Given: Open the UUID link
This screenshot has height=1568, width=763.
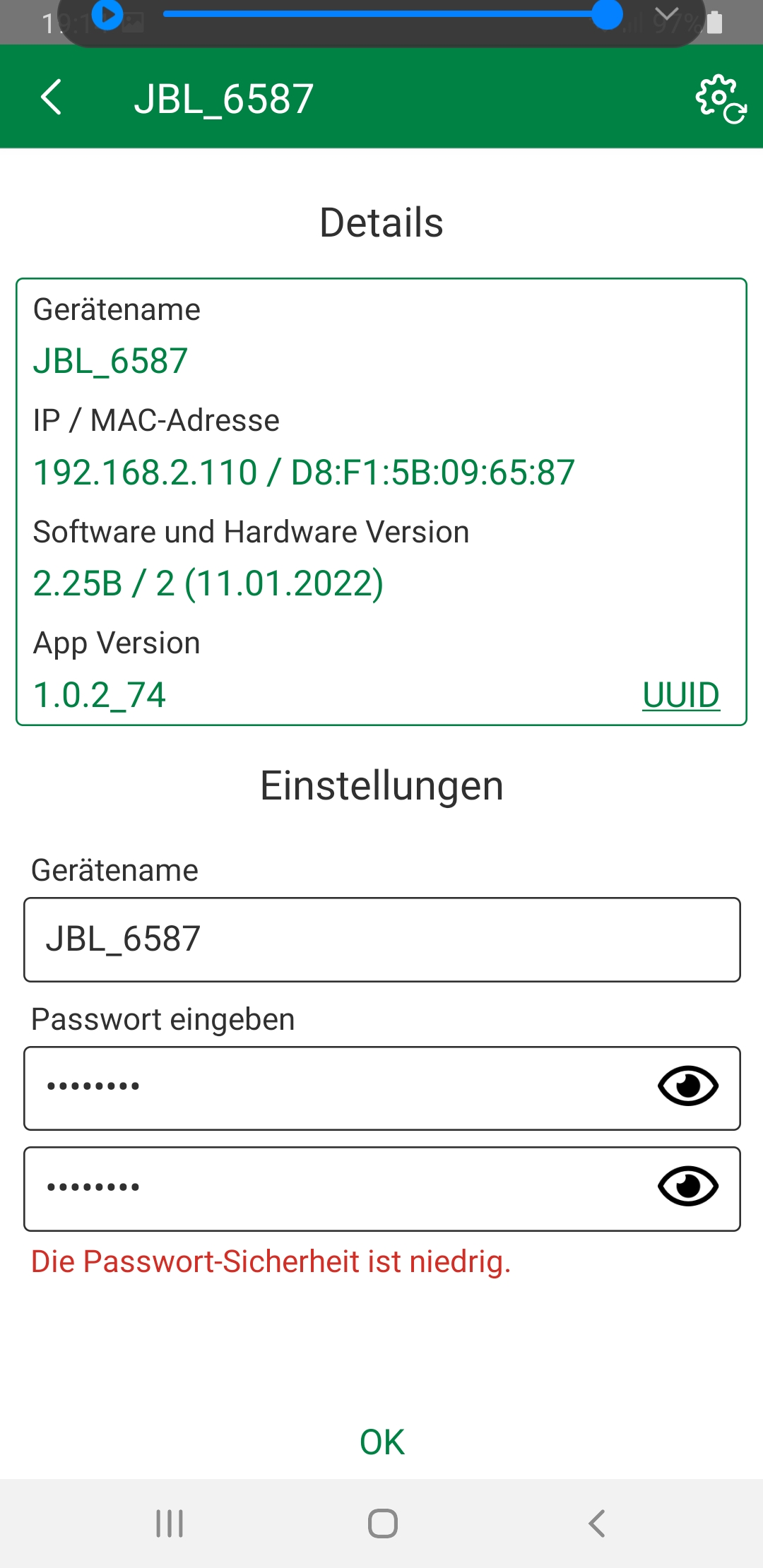Looking at the screenshot, I should [681, 695].
